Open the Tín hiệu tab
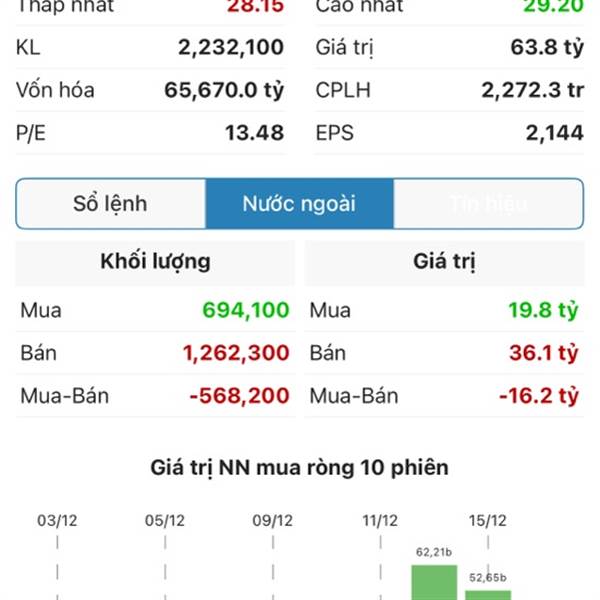600x600 pixels. [x=487, y=204]
